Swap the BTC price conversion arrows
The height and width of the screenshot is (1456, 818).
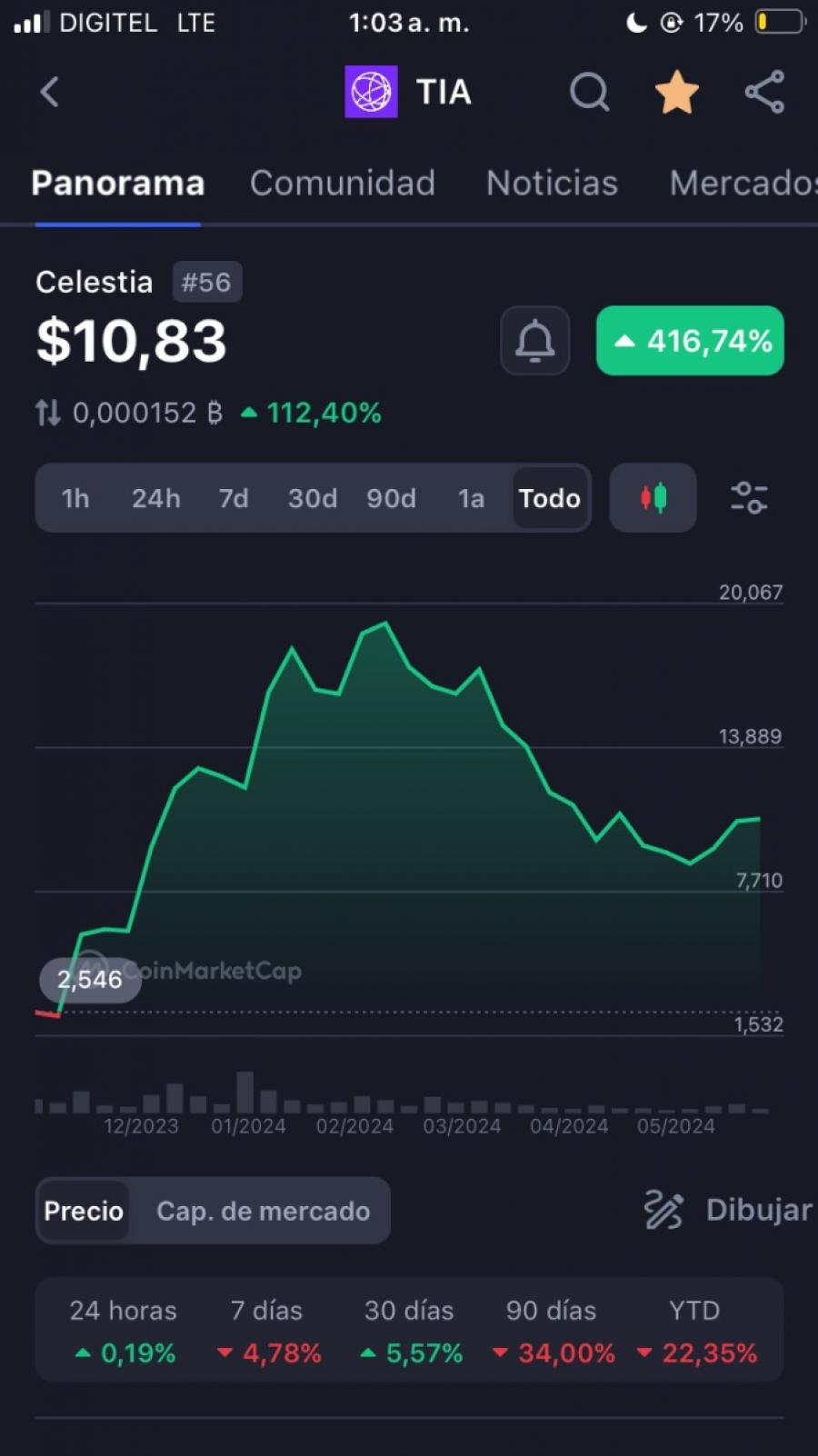click(x=48, y=414)
